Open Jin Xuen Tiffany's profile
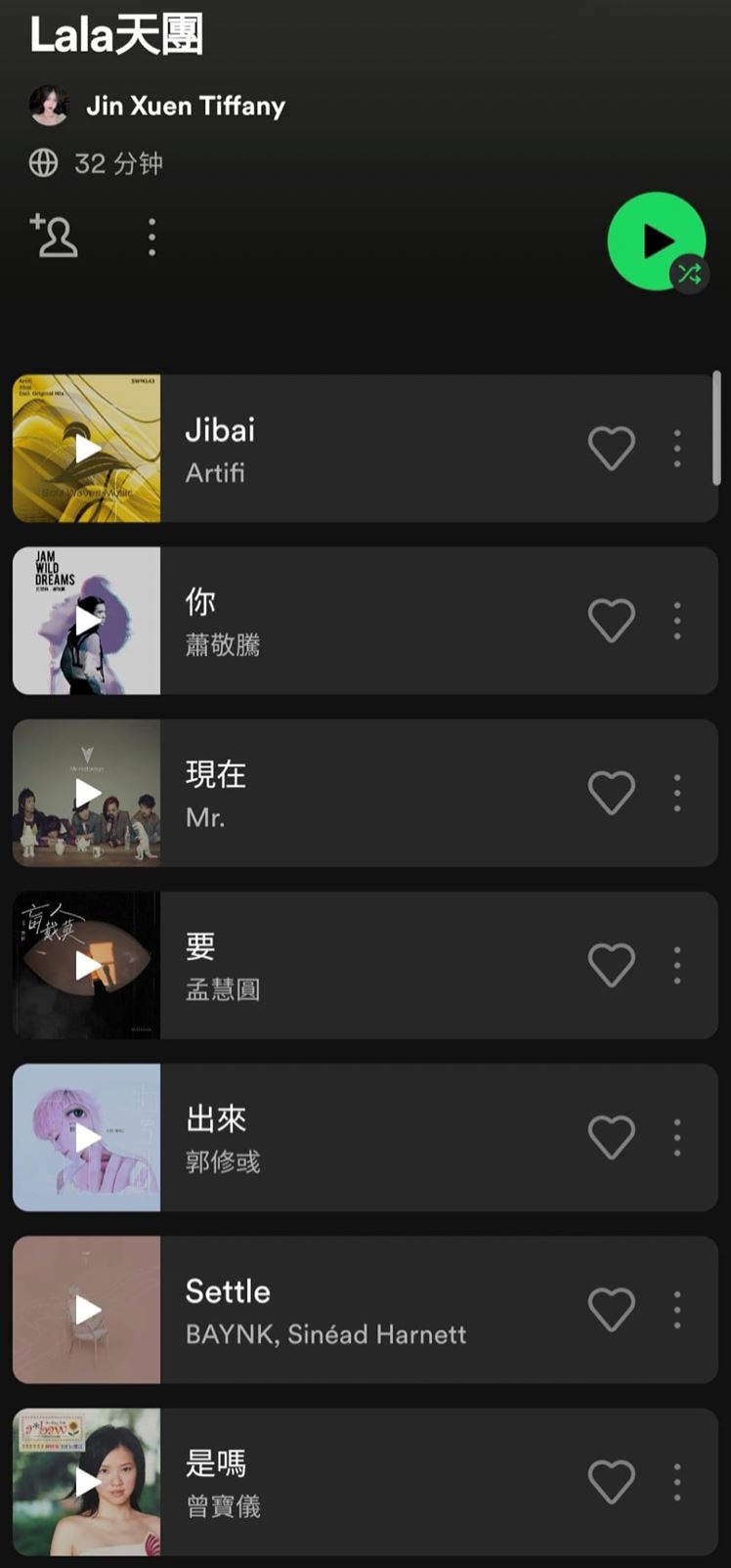Viewport: 731px width, 1568px height. 186,107
